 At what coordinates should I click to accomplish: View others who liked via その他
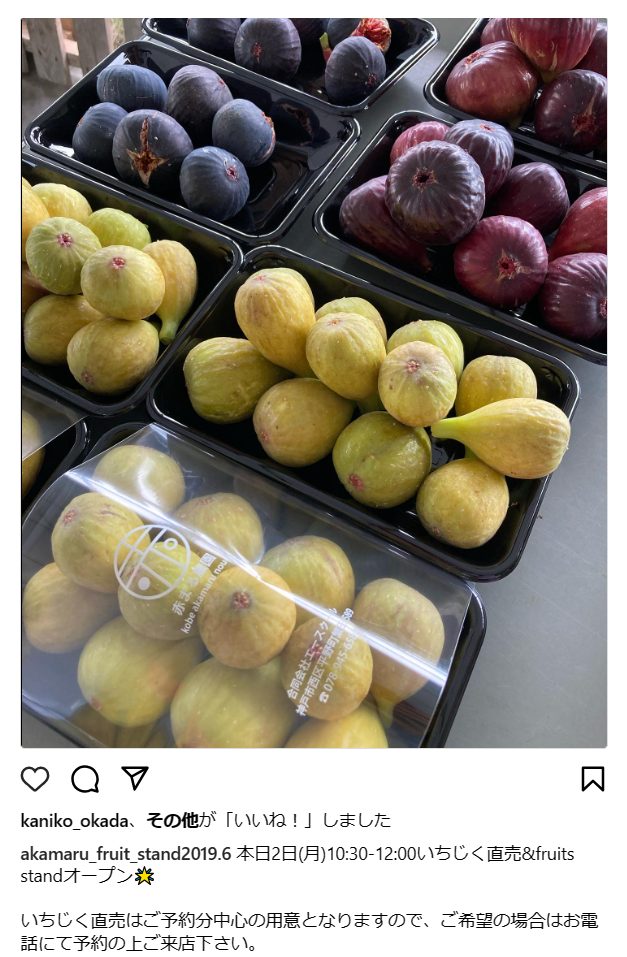pyautogui.click(x=172, y=821)
